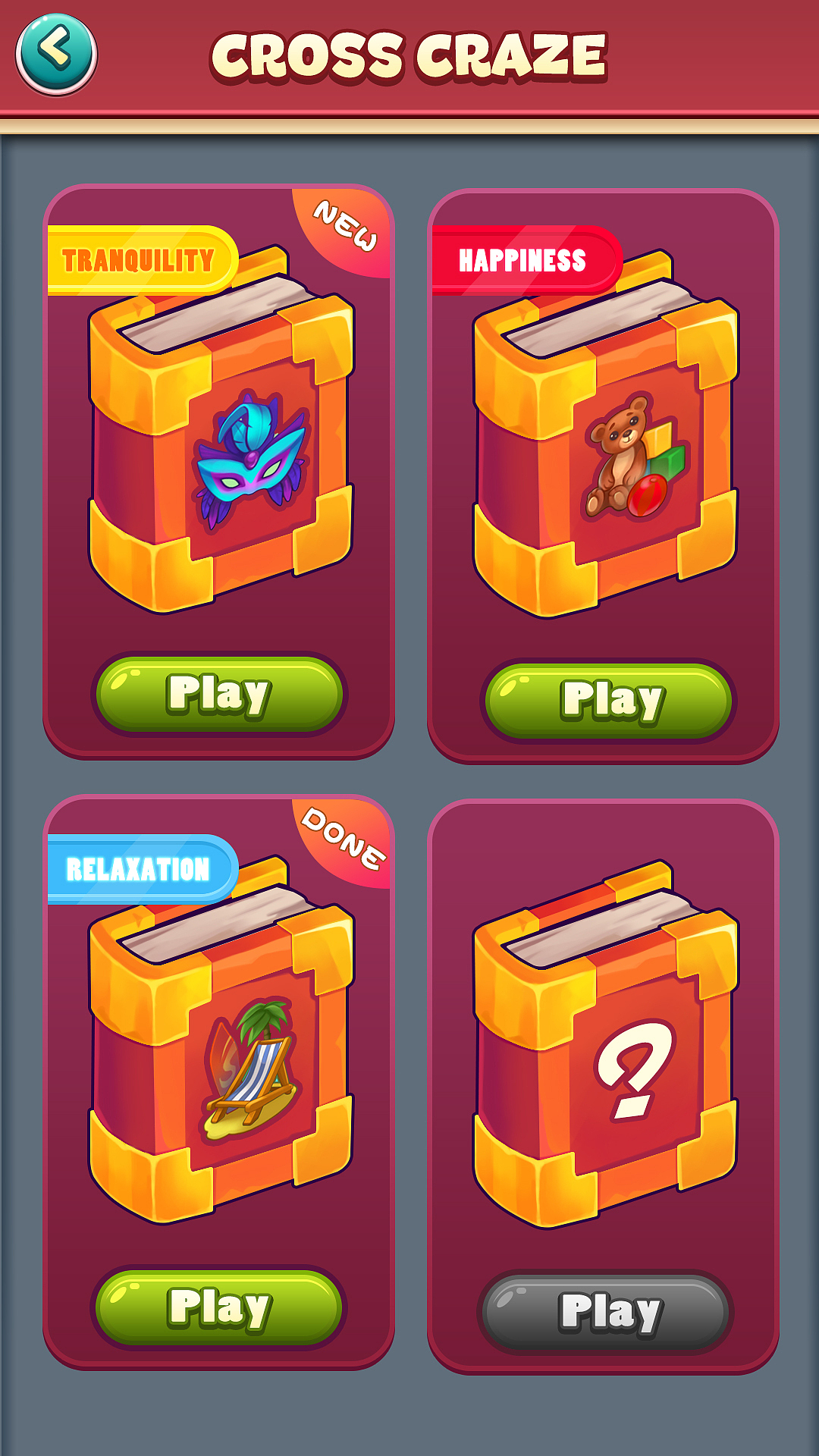Screen dimensions: 819x1456
Task: Replay the Relaxation book
Action: click(219, 1308)
